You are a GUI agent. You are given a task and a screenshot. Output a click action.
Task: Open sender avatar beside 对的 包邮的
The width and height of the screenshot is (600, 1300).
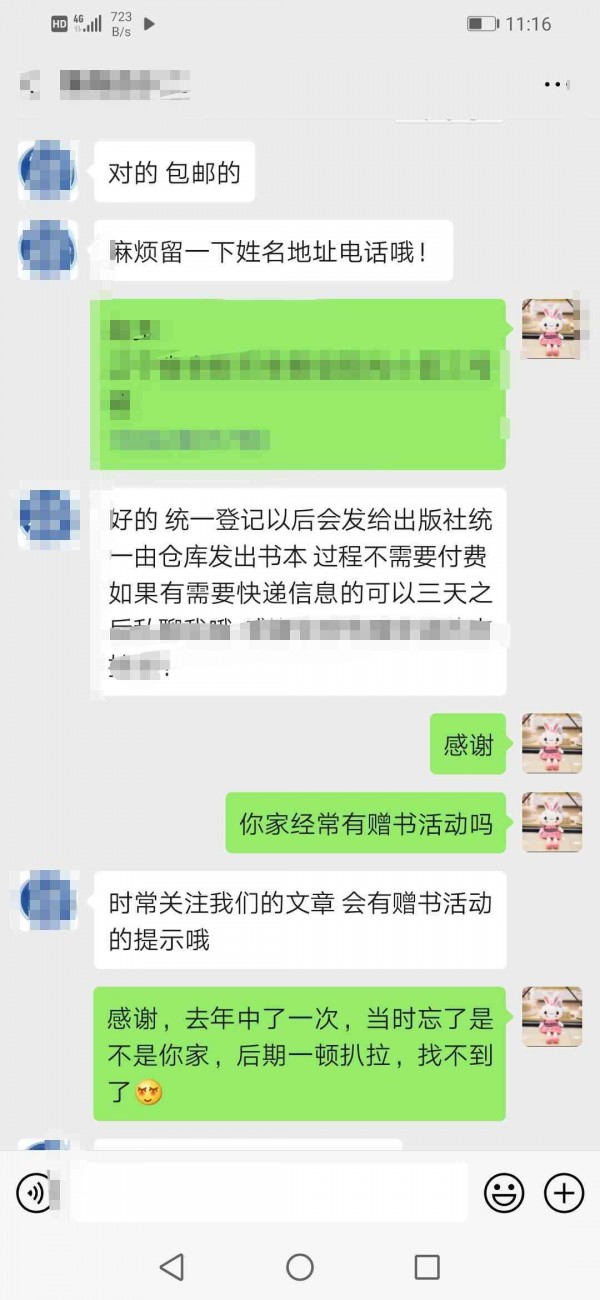(47, 172)
